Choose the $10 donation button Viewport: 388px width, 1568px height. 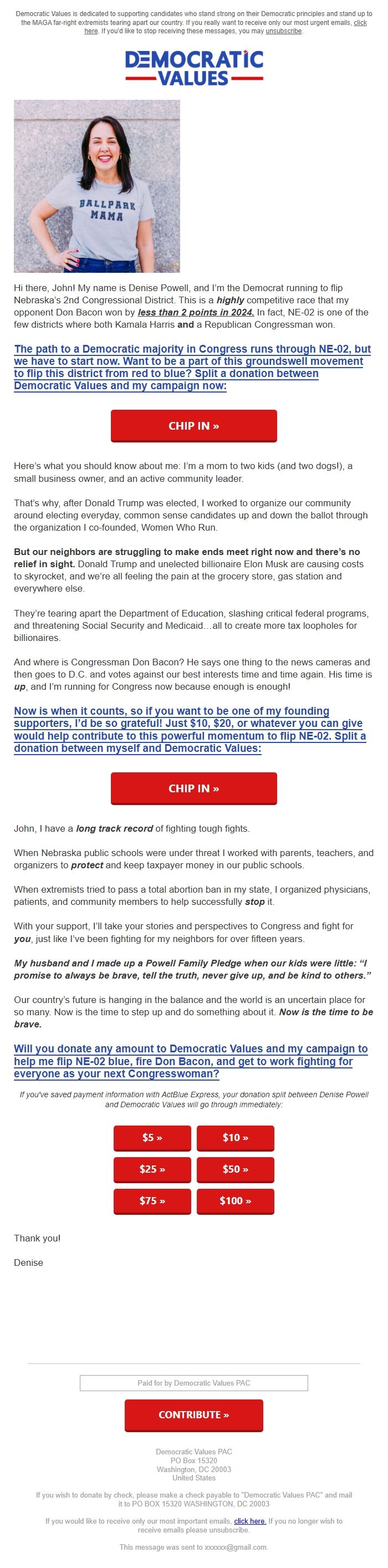(236, 1137)
